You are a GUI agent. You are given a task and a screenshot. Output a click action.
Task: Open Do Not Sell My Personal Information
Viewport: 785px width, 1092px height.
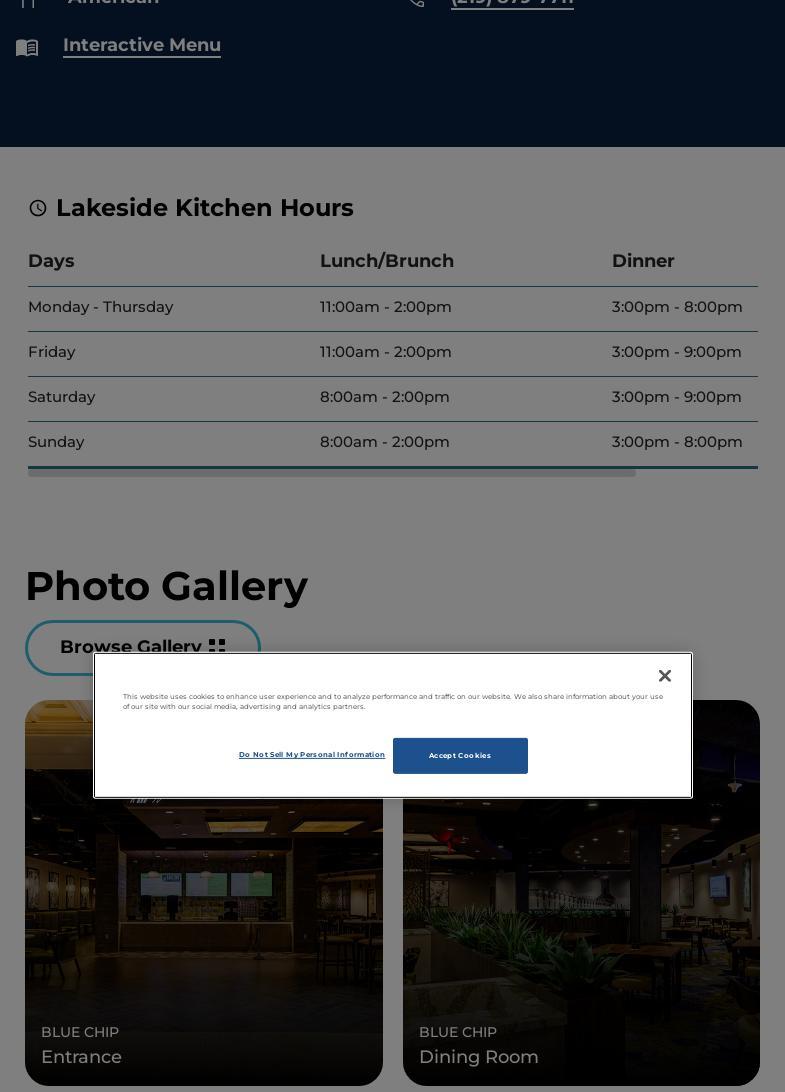[312, 755]
